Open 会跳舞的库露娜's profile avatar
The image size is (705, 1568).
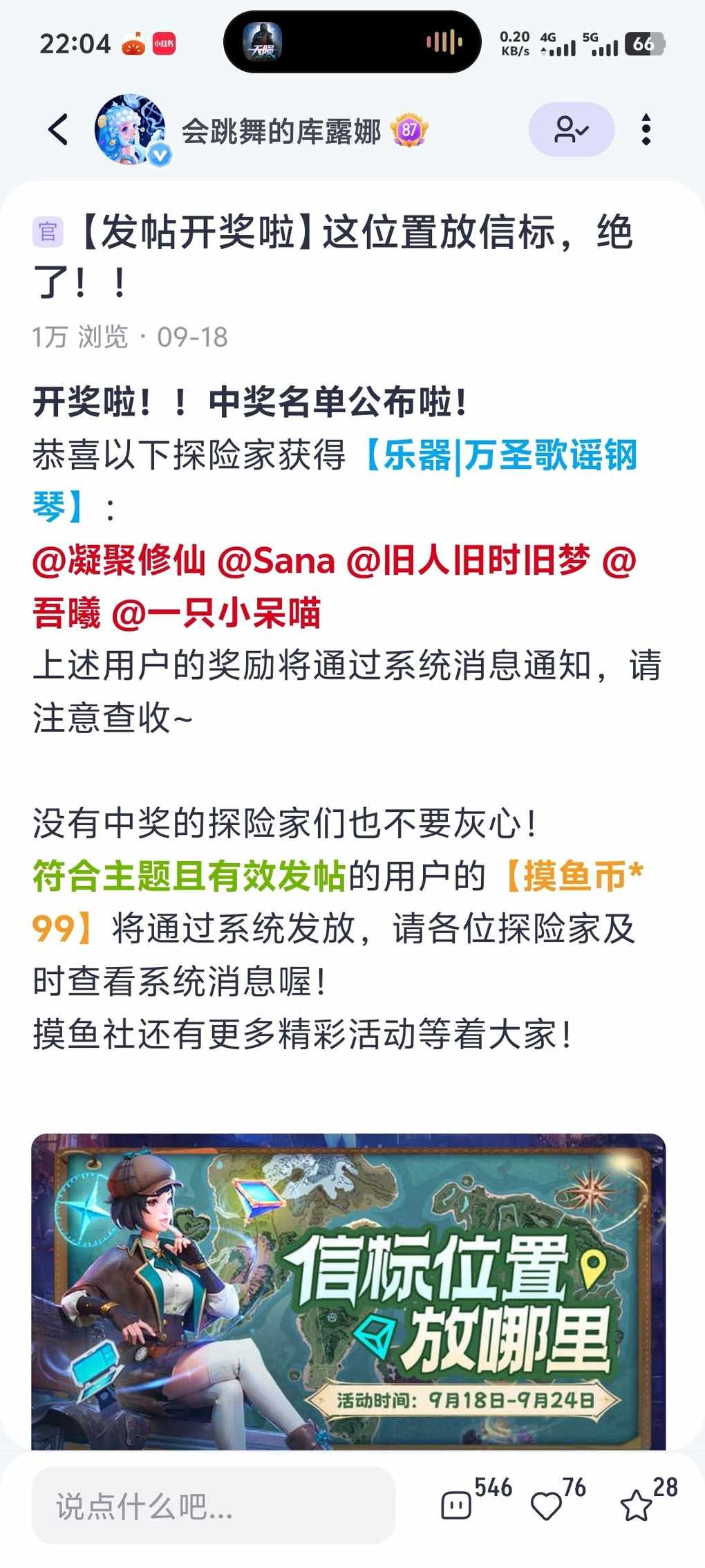[130, 129]
